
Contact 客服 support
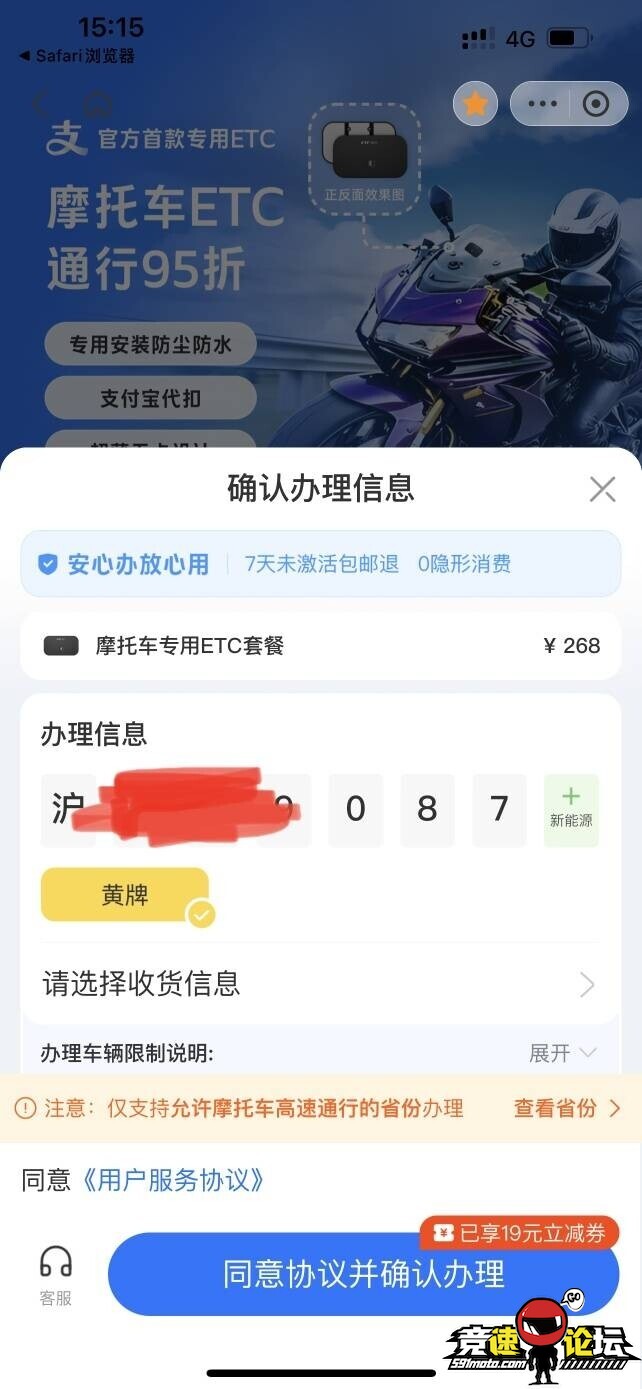pos(56,1274)
